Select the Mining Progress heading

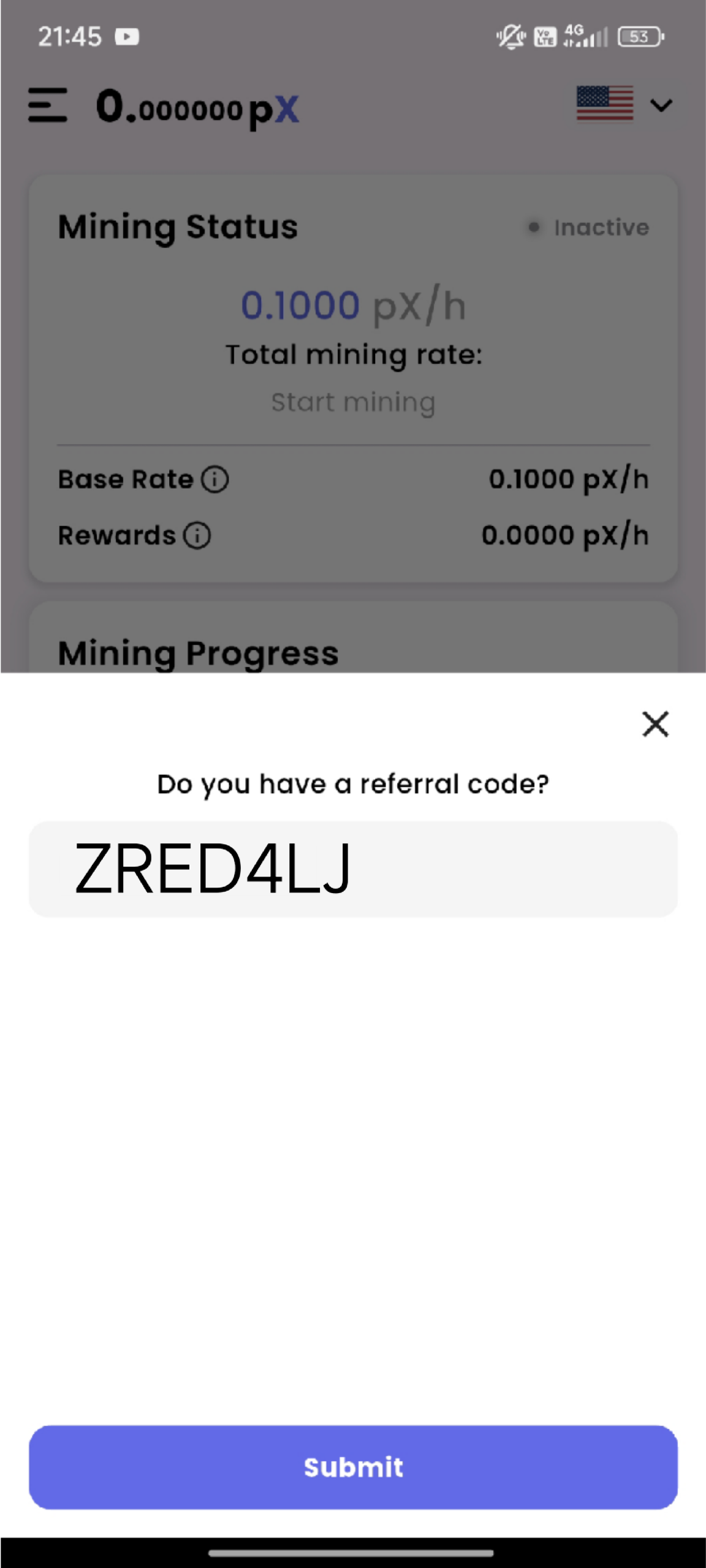199,652
